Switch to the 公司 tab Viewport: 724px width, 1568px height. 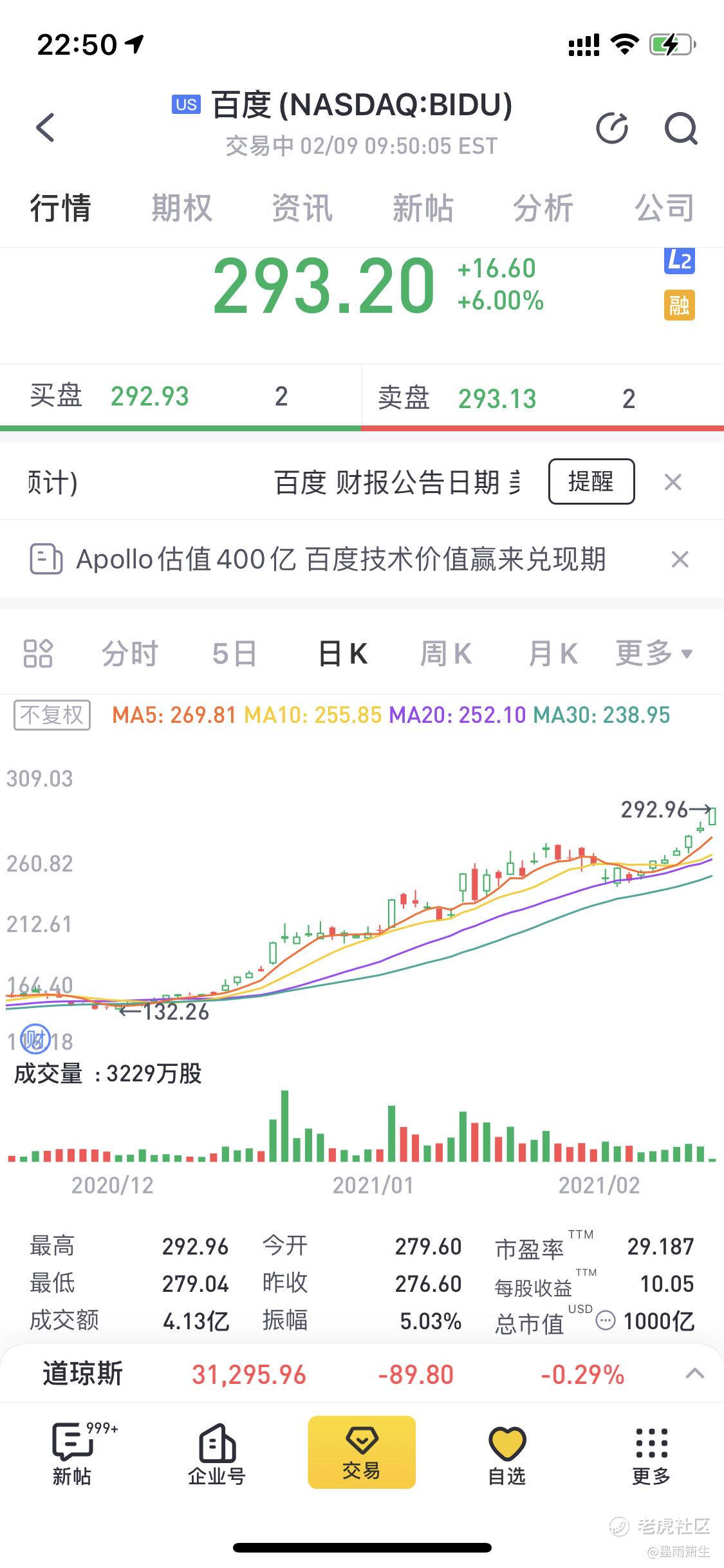[x=664, y=208]
